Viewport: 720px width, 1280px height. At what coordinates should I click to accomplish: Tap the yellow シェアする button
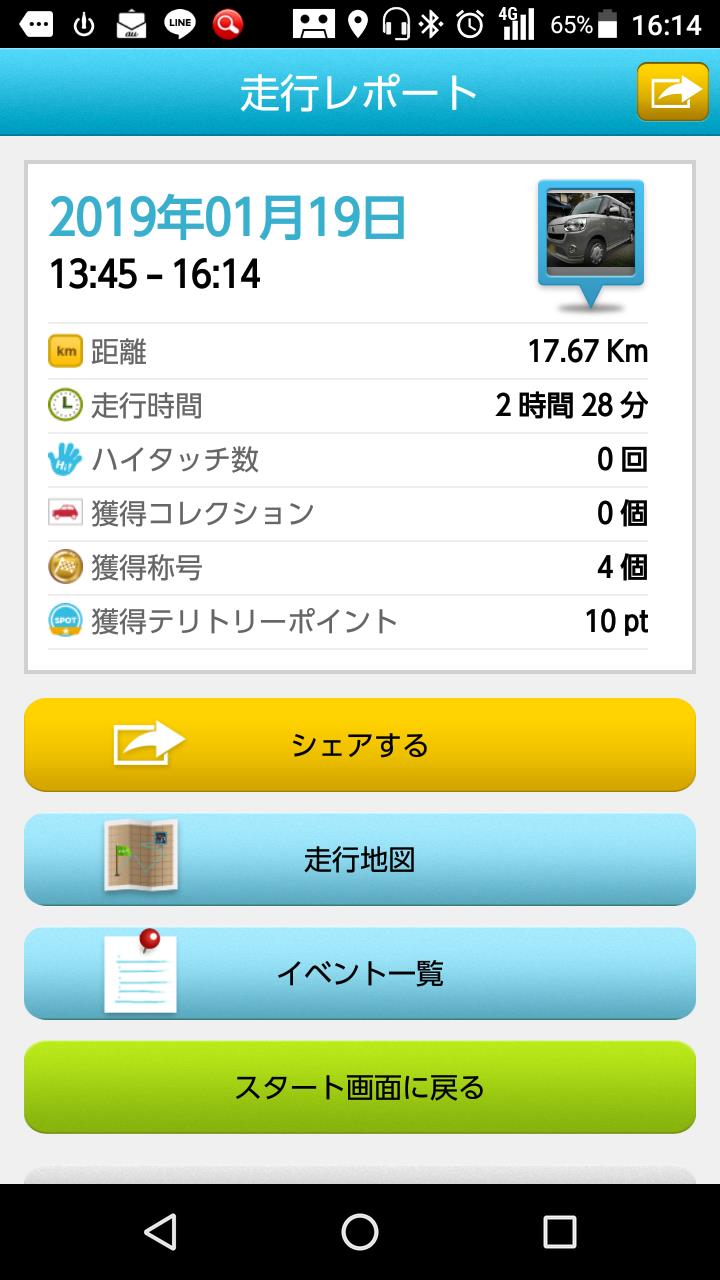click(x=360, y=745)
